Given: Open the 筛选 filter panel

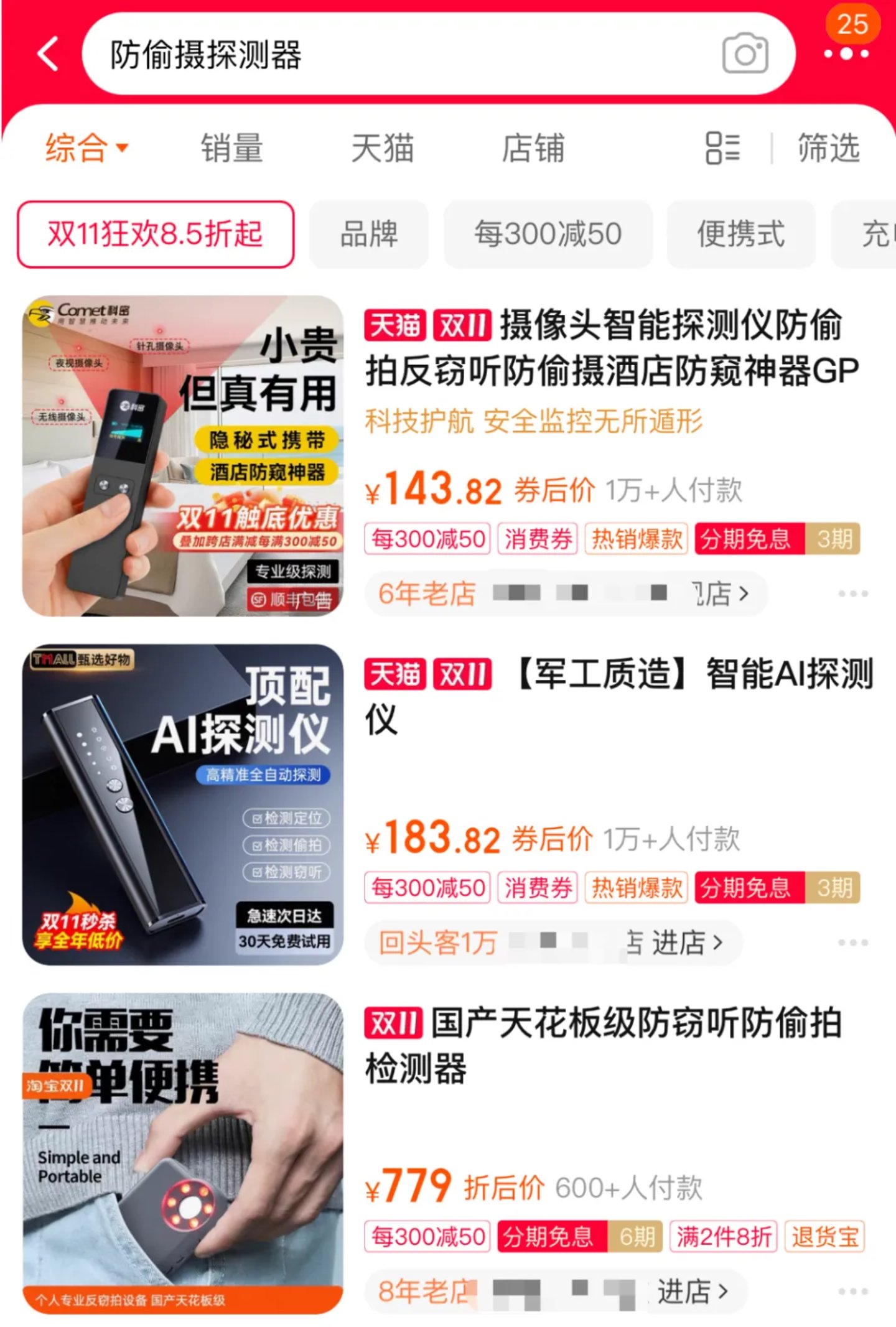Looking at the screenshot, I should click(828, 148).
